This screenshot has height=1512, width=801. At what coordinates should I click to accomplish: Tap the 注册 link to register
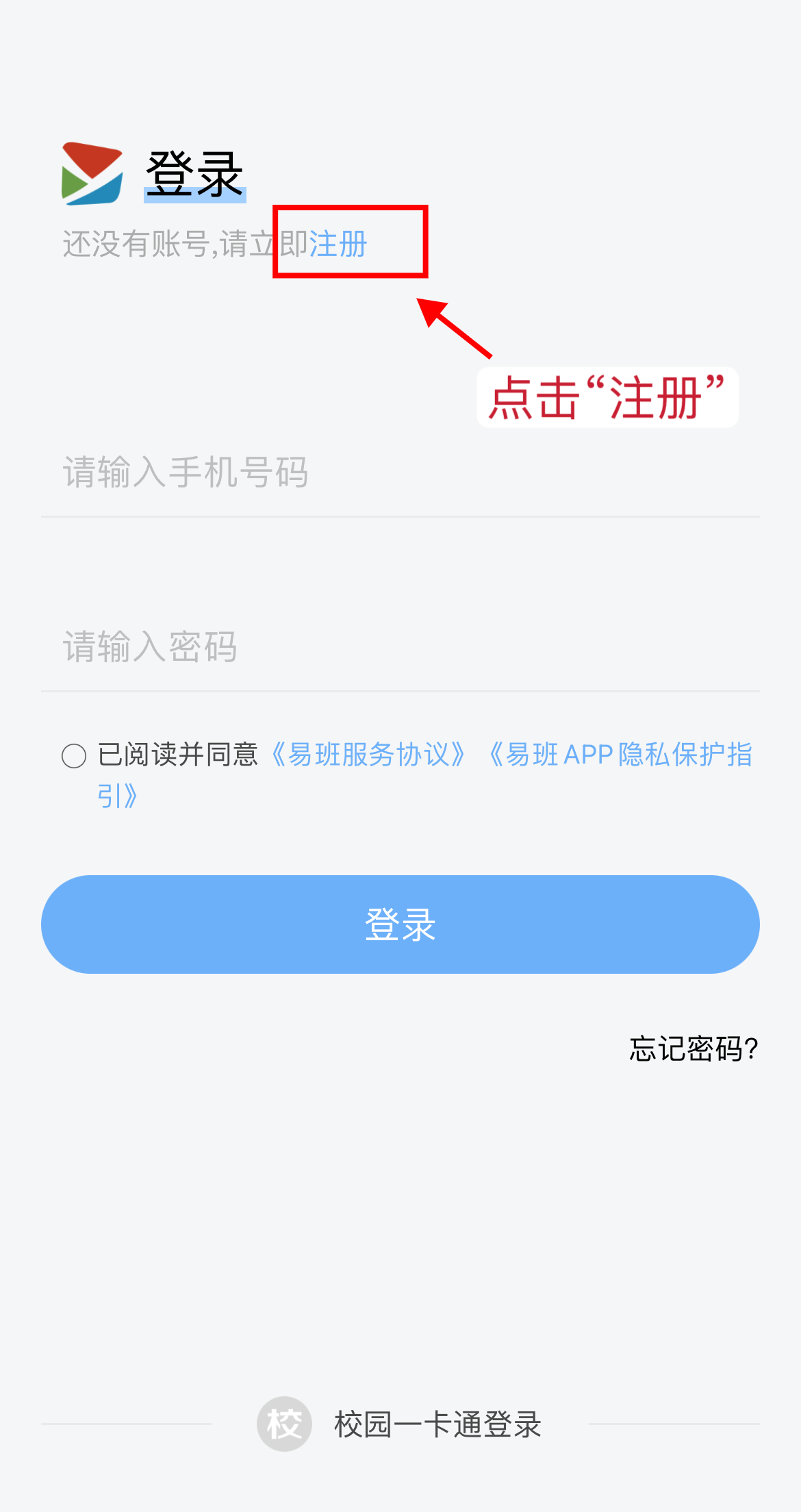coord(338,244)
